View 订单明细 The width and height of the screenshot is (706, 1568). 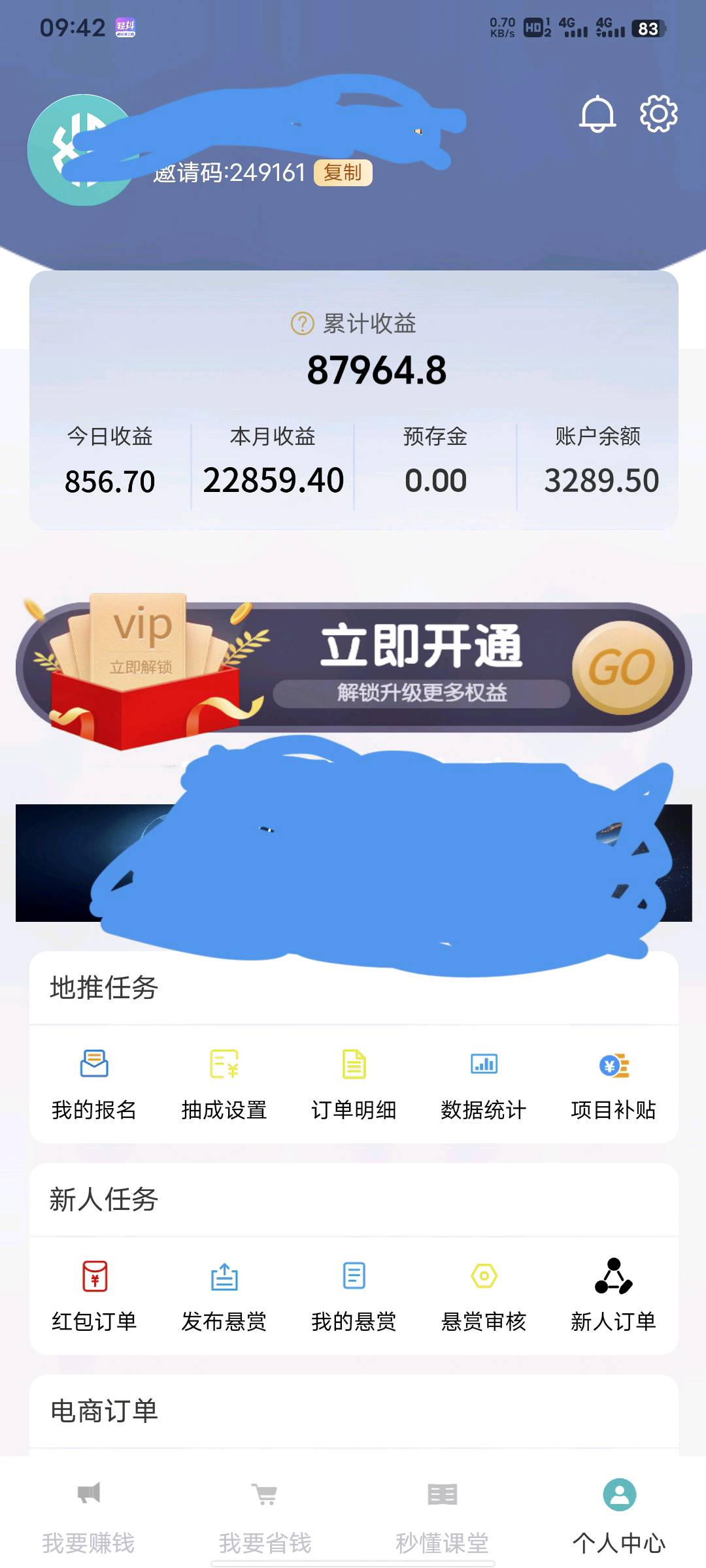pyautogui.click(x=354, y=1082)
